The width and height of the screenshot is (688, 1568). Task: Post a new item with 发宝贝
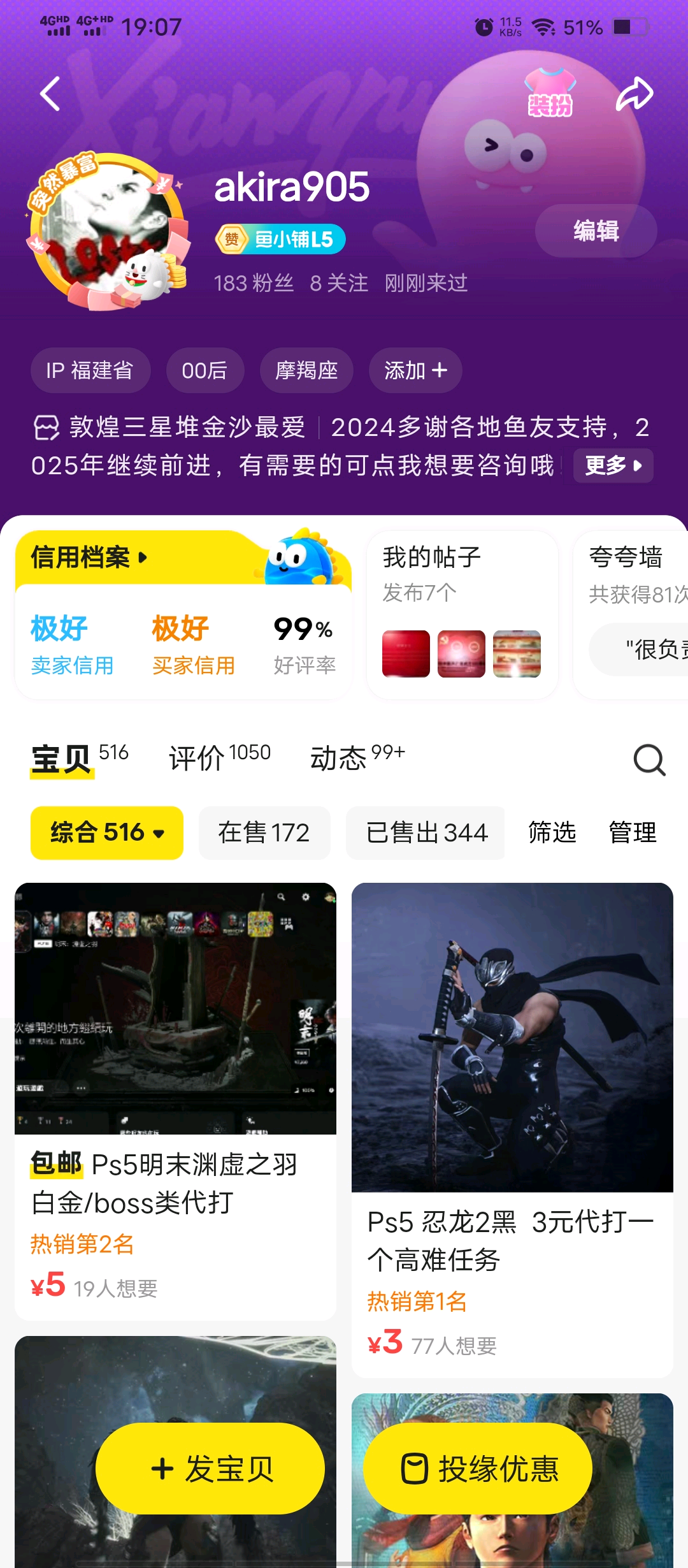point(210,1469)
